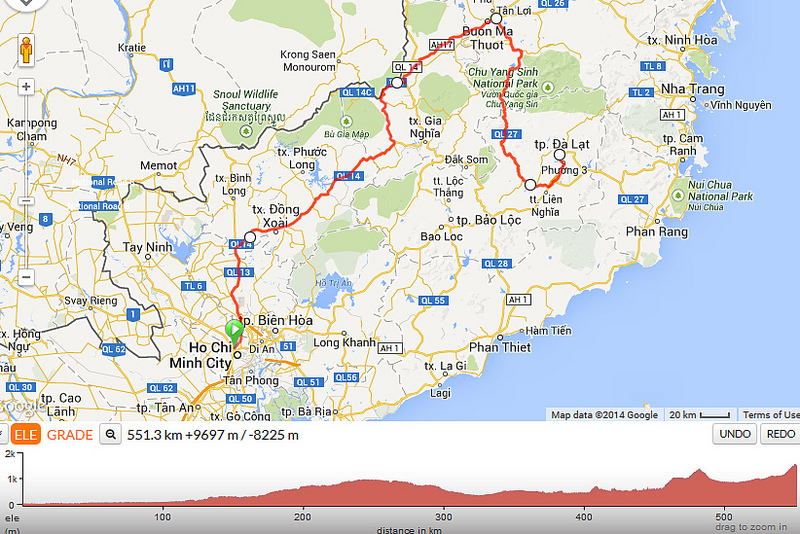Select the Street View pegman
This screenshot has height=534, width=800.
[x=27, y=50]
